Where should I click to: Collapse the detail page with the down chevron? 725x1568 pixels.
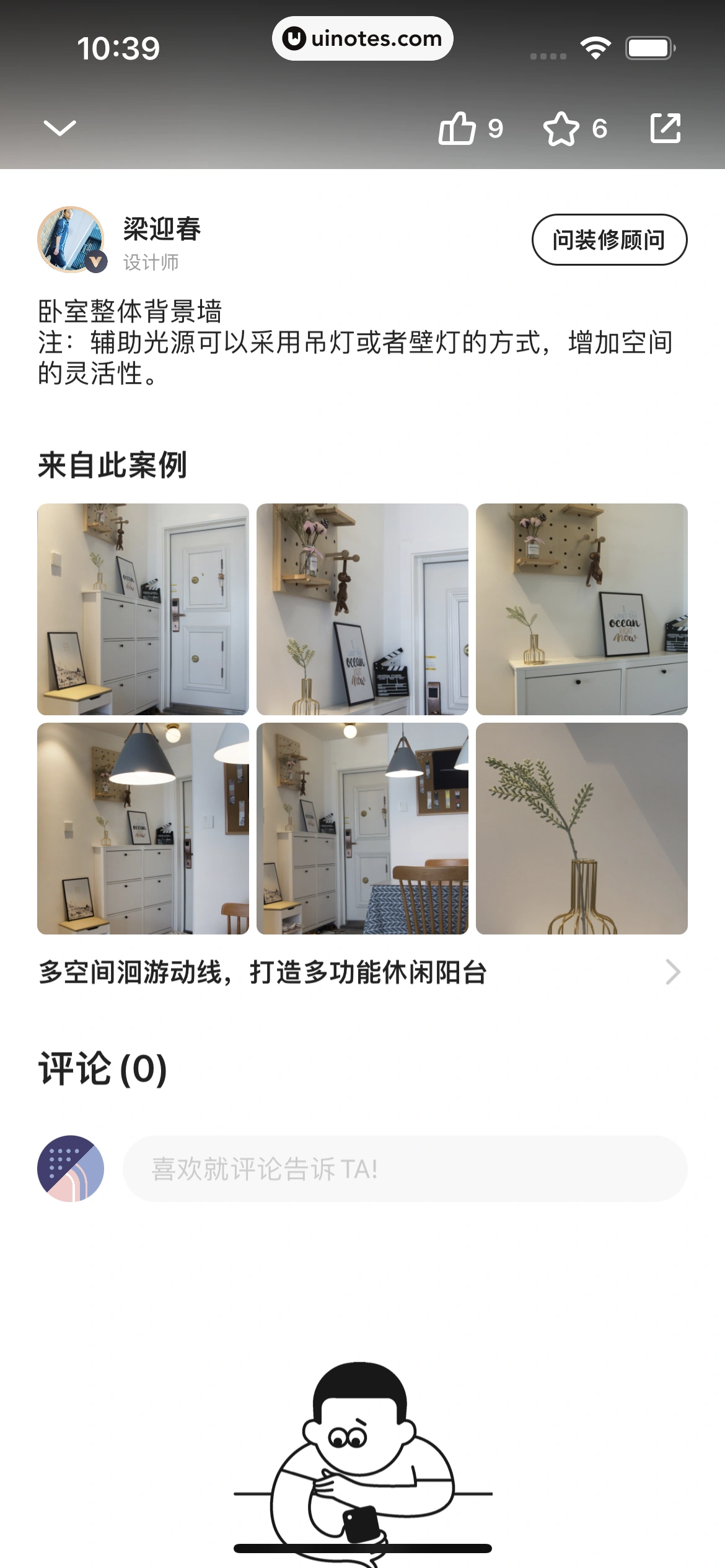pyautogui.click(x=59, y=127)
